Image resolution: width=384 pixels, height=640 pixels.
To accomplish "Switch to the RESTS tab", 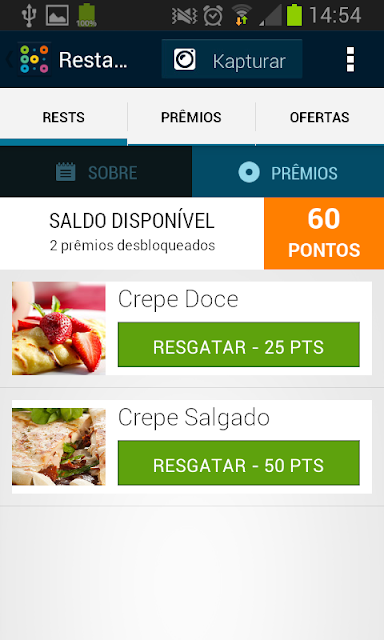I will point(64,118).
